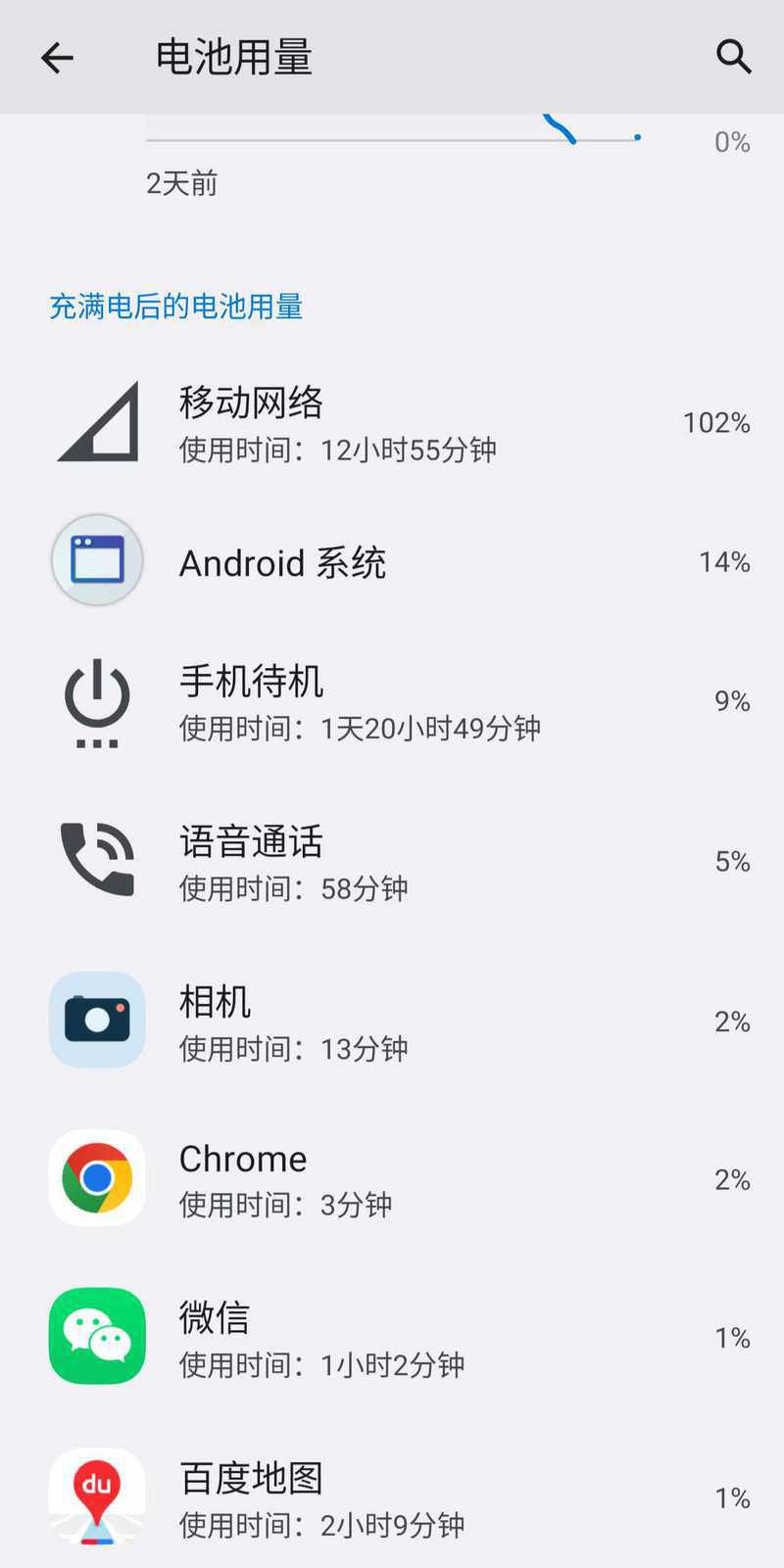
Task: Select the 相机 battery usage entry
Action: (x=392, y=1022)
